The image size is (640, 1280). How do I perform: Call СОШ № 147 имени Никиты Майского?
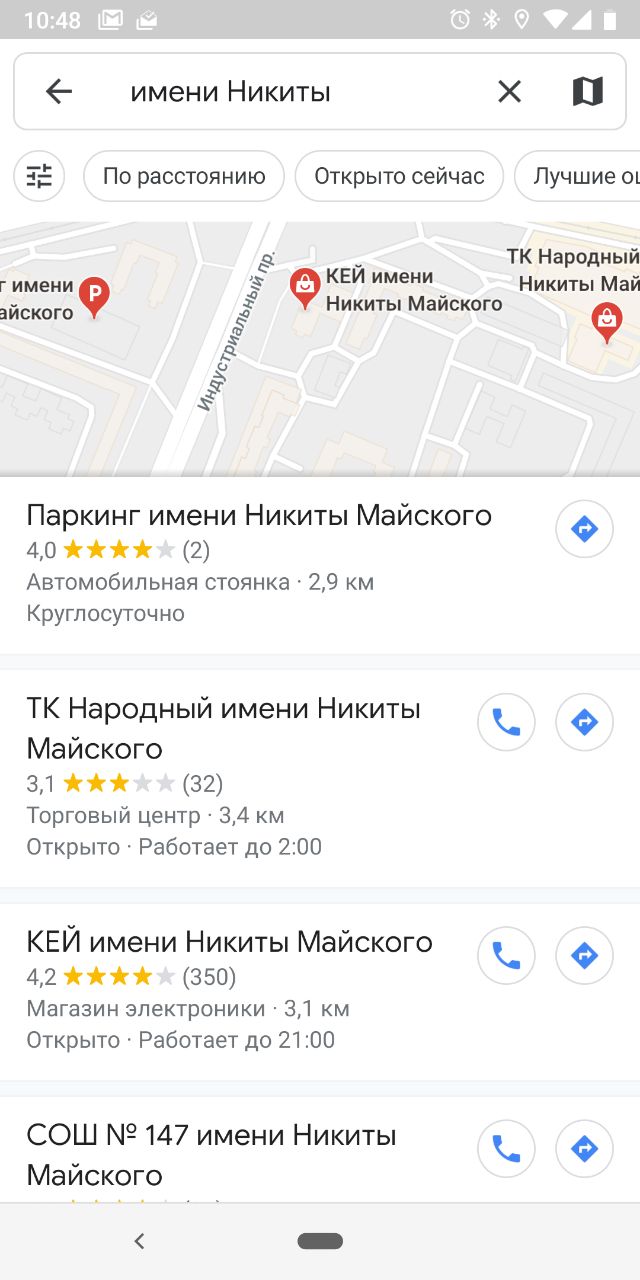click(506, 1149)
